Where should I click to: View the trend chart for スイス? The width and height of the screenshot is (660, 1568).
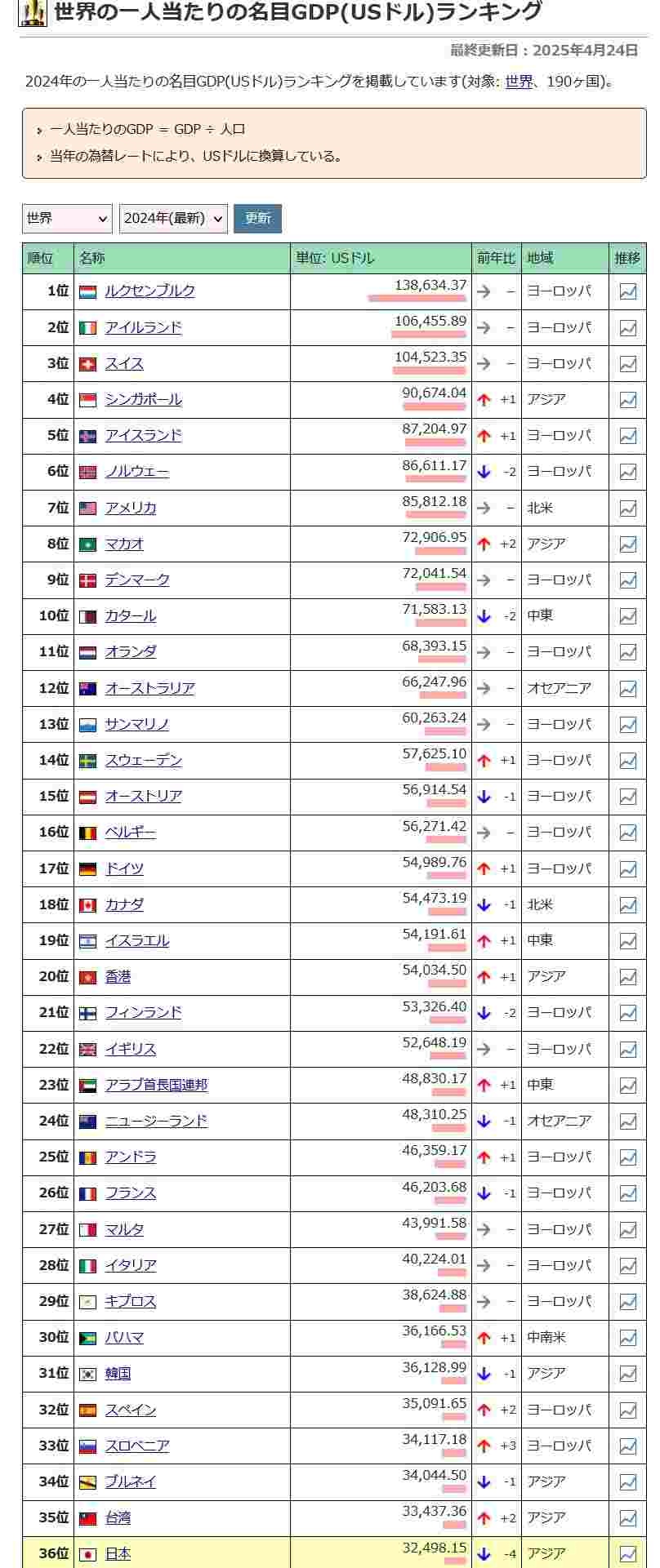[627, 364]
